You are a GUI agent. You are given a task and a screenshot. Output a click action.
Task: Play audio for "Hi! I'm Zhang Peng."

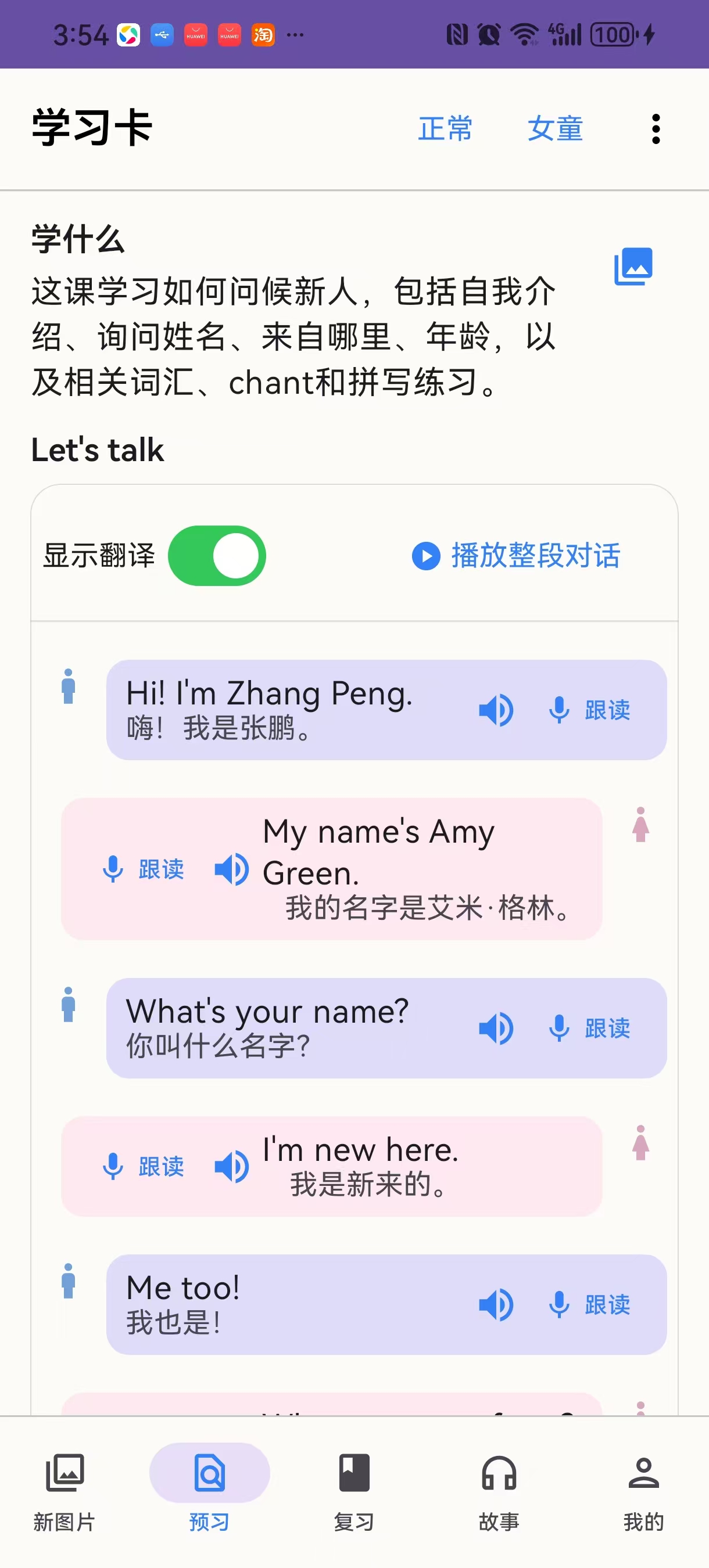pyautogui.click(x=496, y=710)
